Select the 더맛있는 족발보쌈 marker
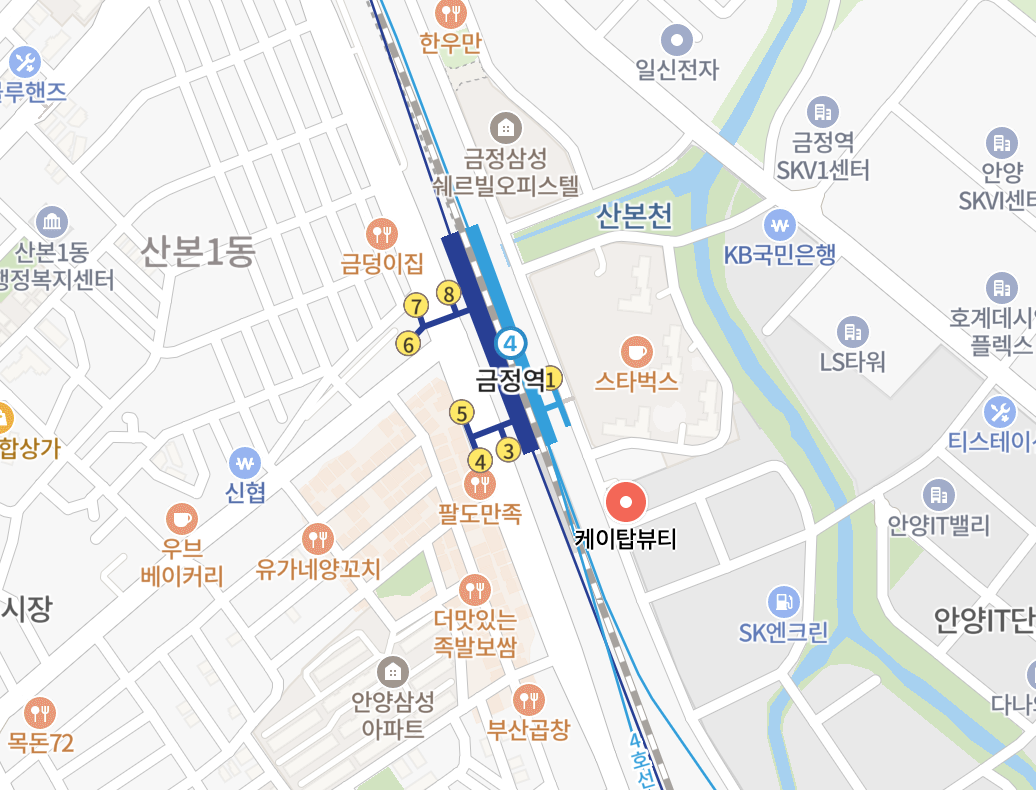Viewport: 1036px width, 790px height. pyautogui.click(x=475, y=589)
